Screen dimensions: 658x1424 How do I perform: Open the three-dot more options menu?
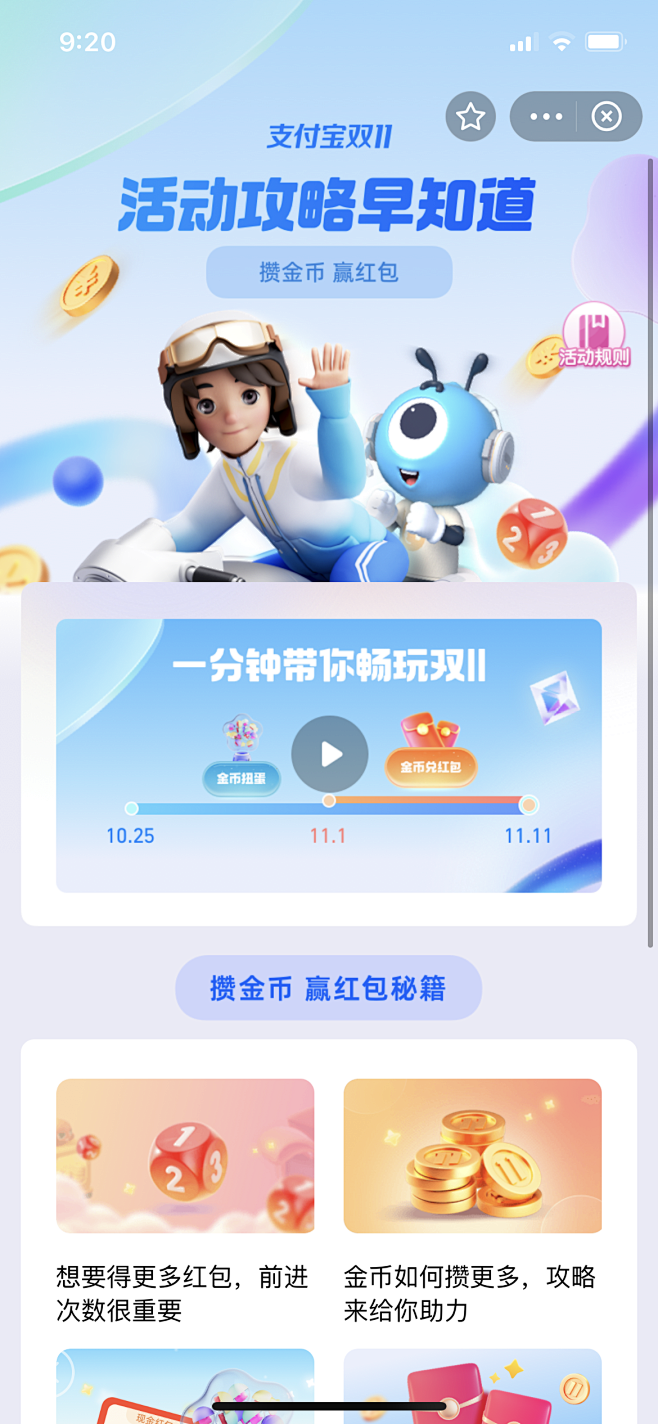[546, 117]
